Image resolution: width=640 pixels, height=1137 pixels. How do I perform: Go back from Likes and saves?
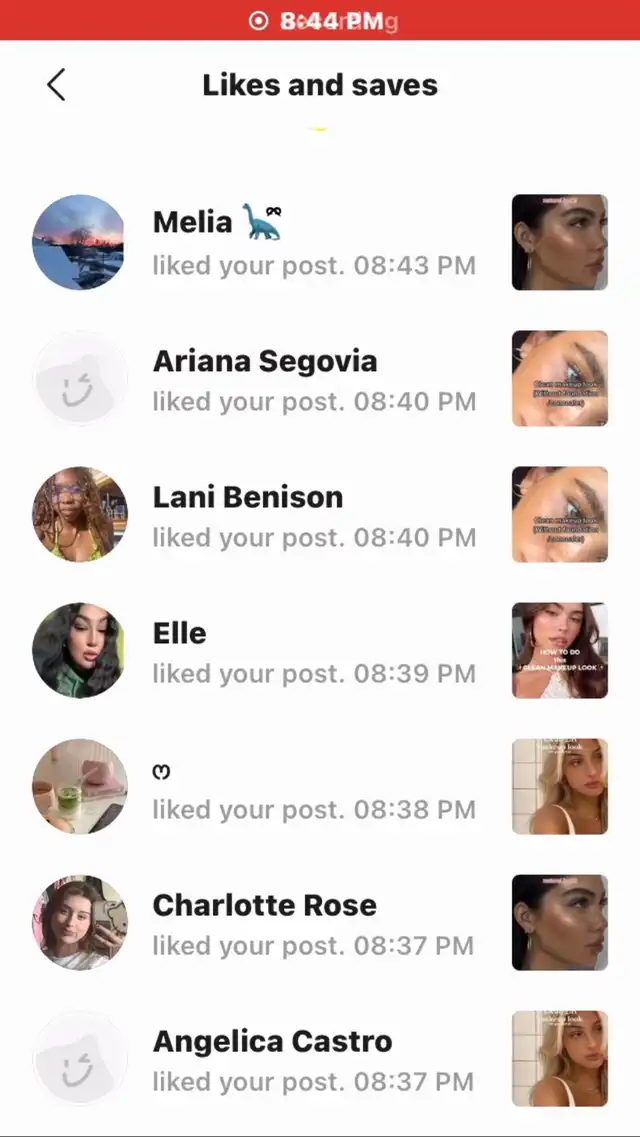pos(56,85)
